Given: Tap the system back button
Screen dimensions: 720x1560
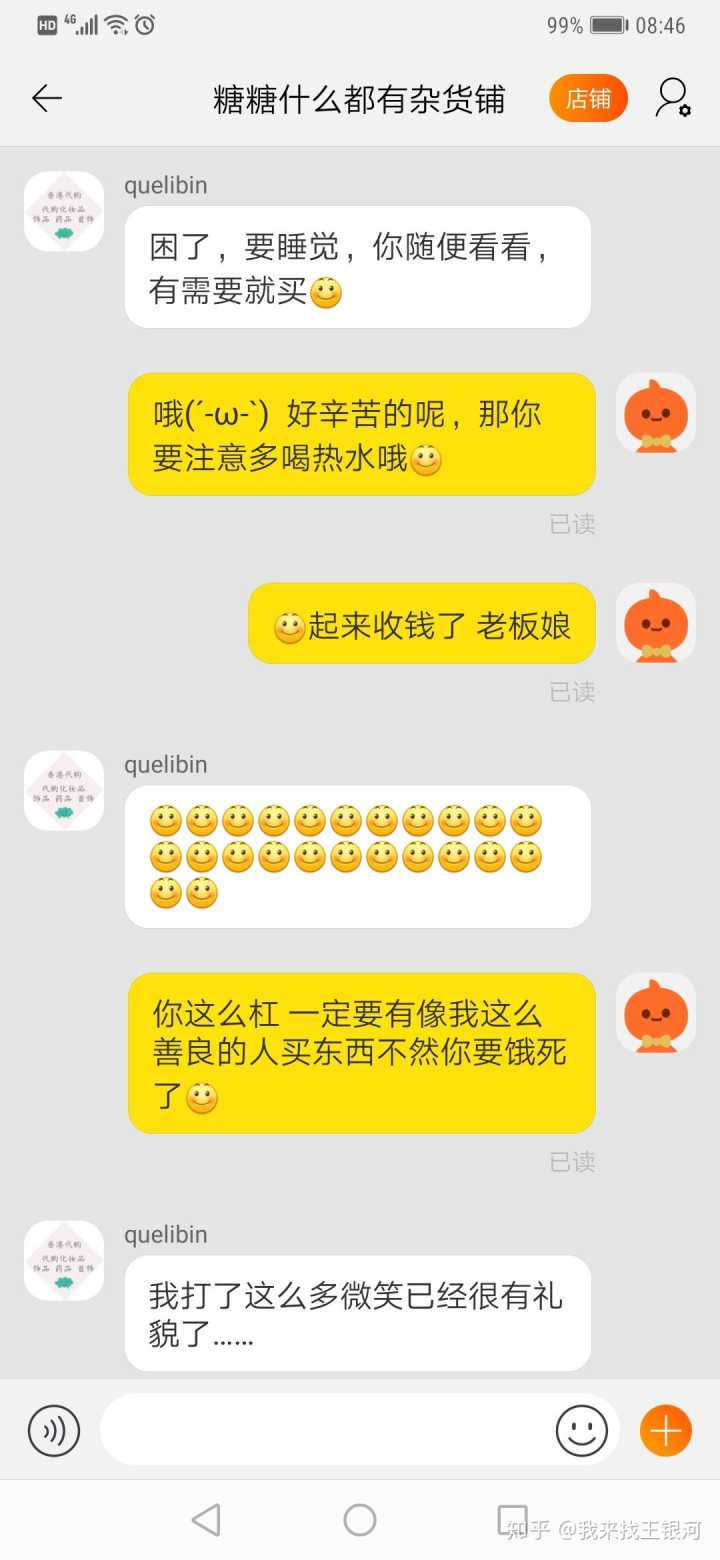Looking at the screenshot, I should 206,1520.
